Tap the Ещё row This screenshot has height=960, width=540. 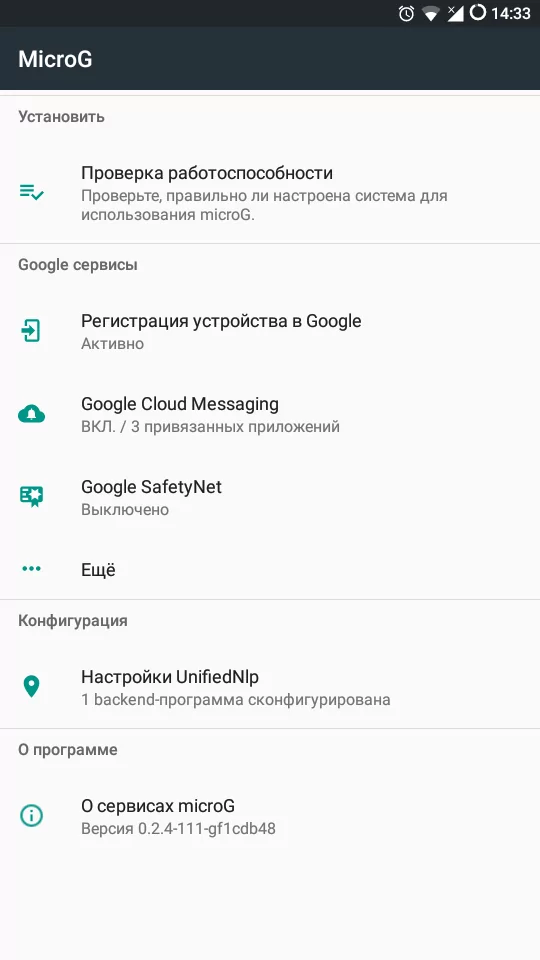(x=270, y=569)
